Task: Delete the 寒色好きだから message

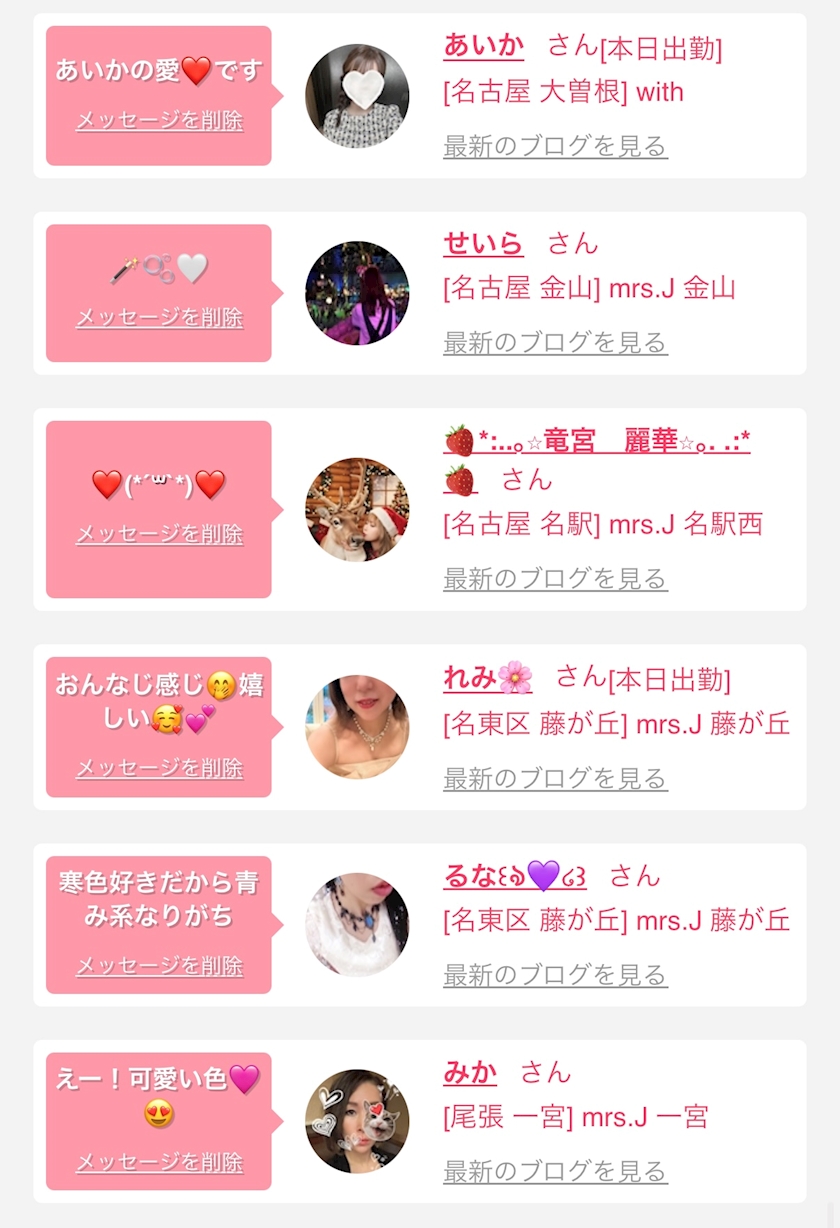Action: coord(159,966)
